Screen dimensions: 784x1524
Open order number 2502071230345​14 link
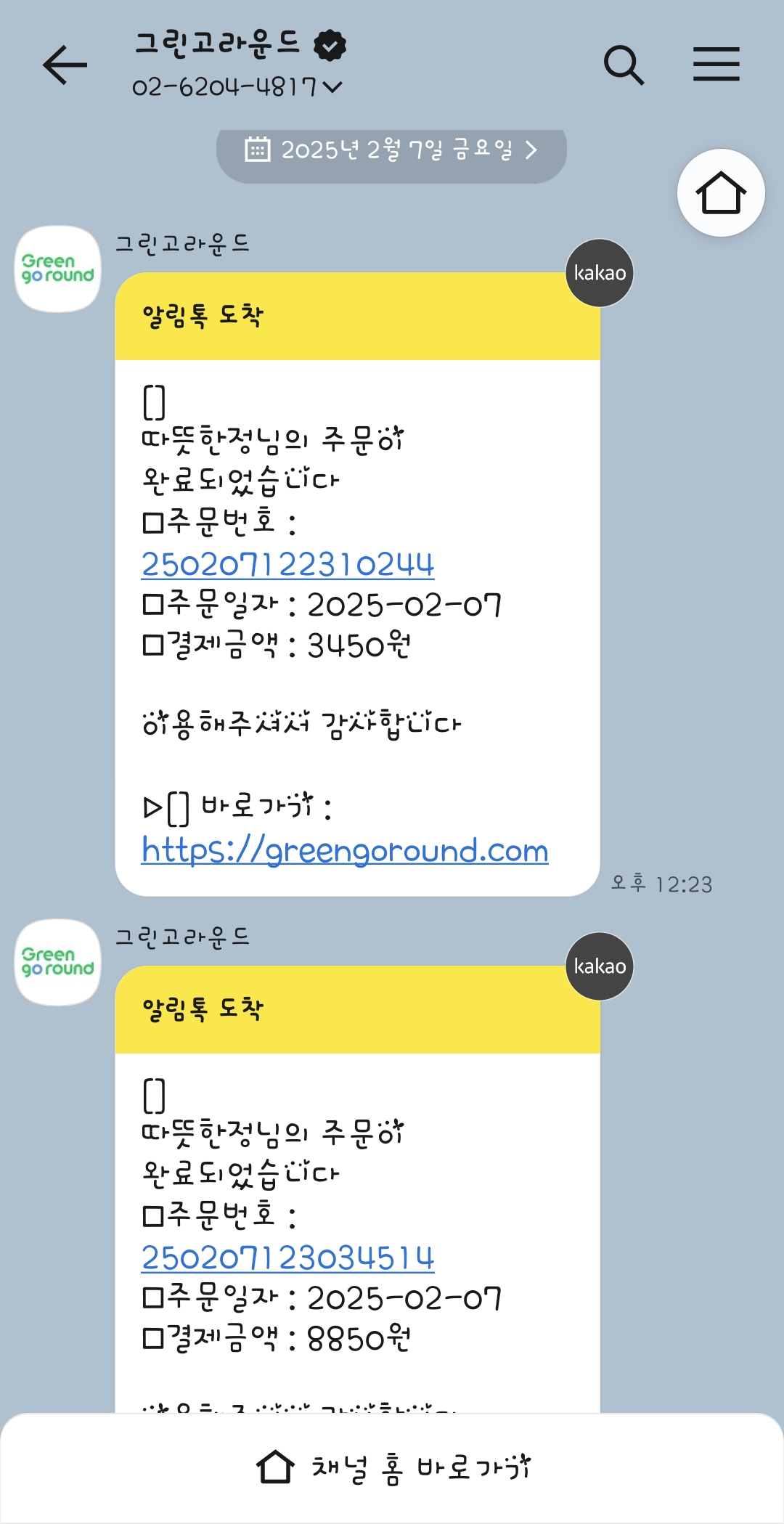287,1258
